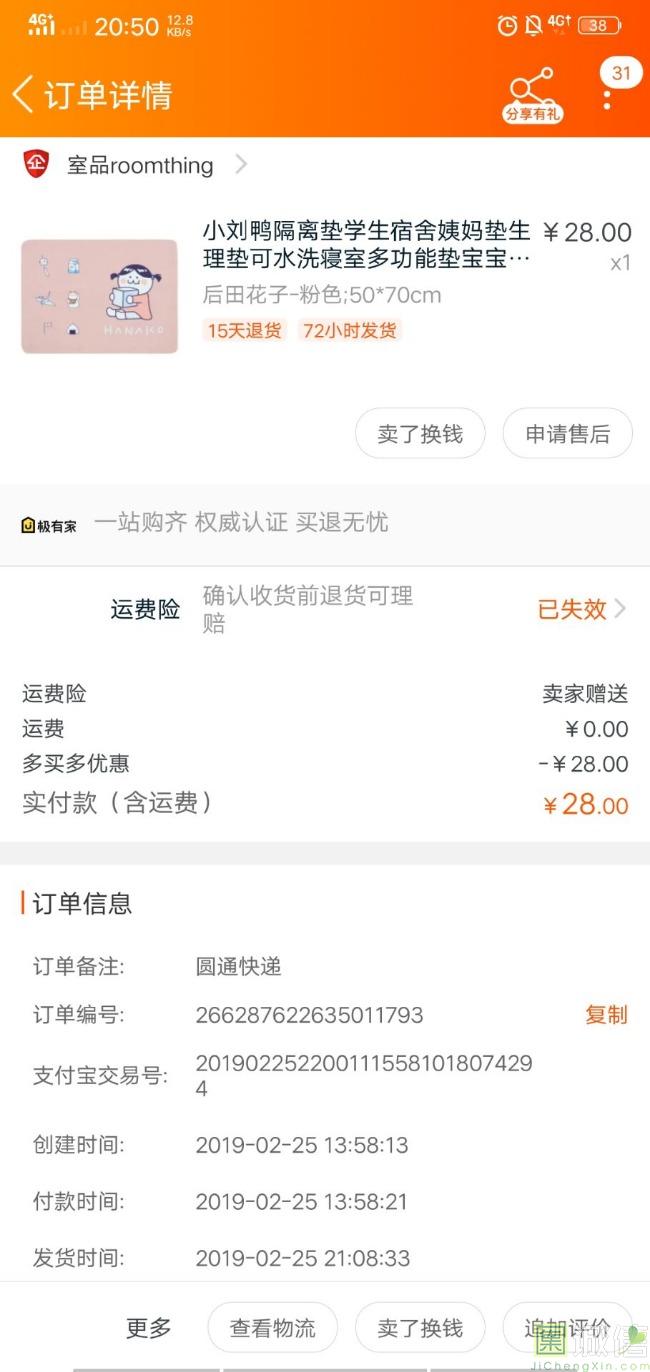Copy the order number with 复制
Viewport: 650px width, 1372px height.
point(606,1015)
